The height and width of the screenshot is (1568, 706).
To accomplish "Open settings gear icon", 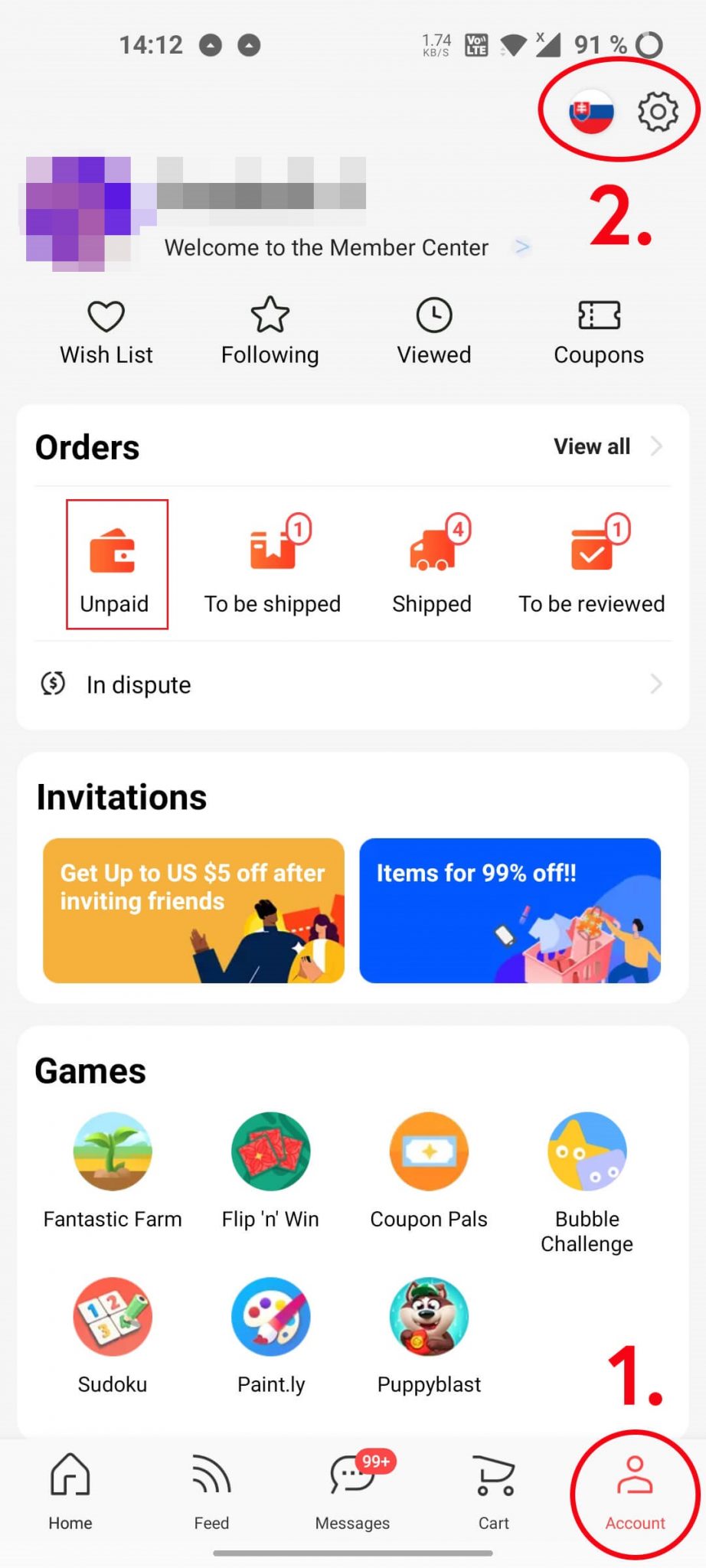I will [x=658, y=113].
